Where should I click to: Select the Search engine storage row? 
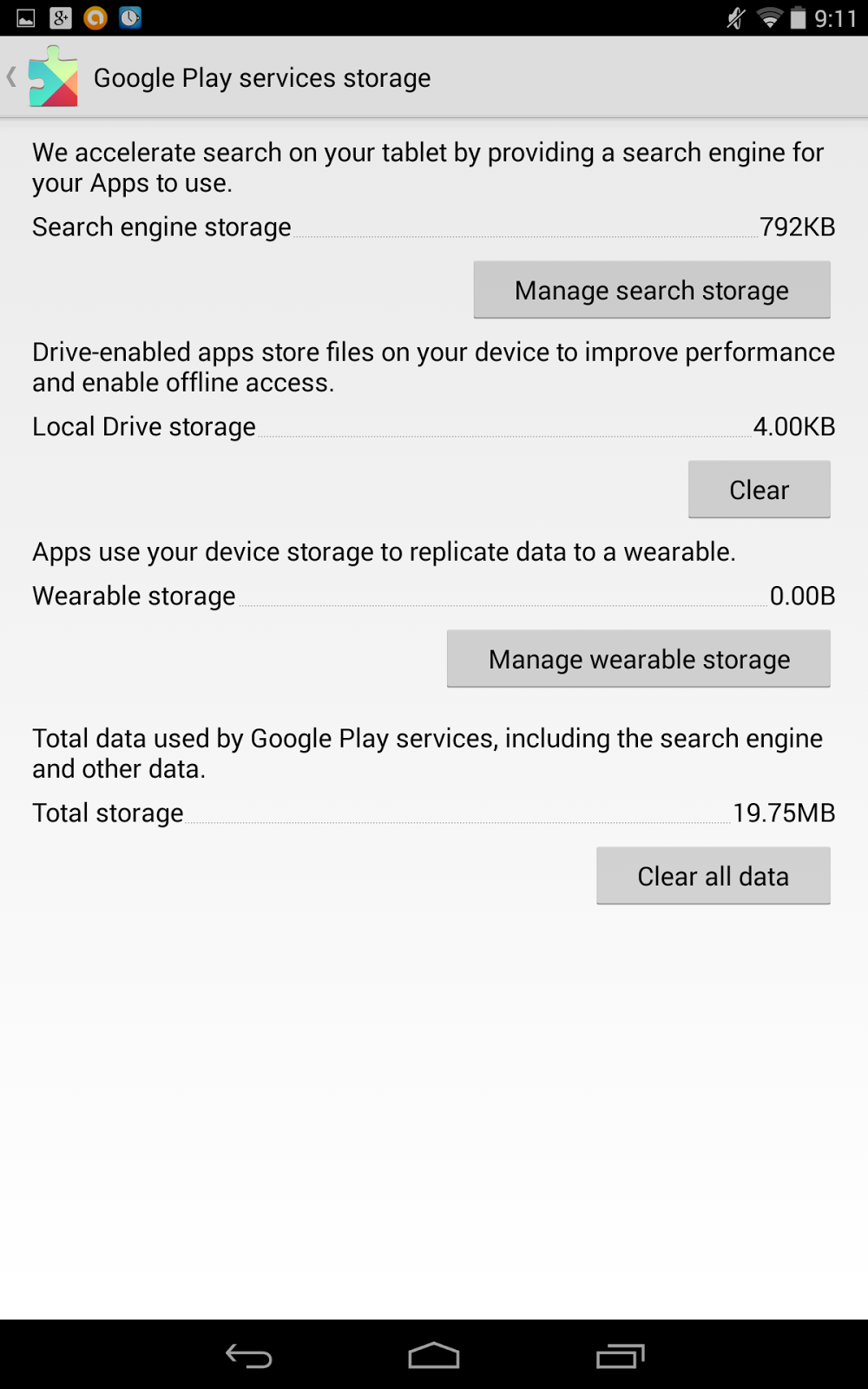434,227
